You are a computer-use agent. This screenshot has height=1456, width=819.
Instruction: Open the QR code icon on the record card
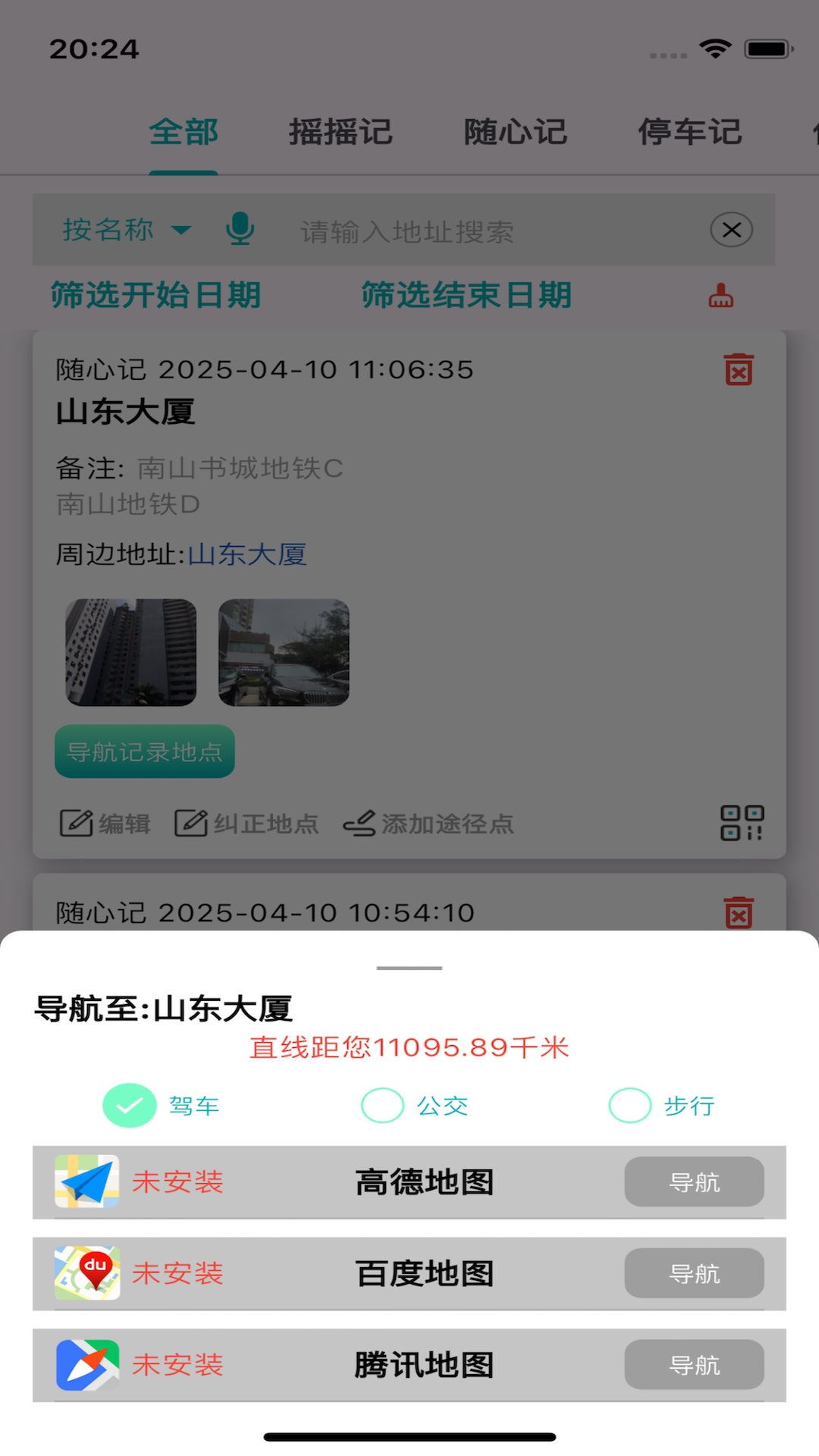[x=742, y=823]
